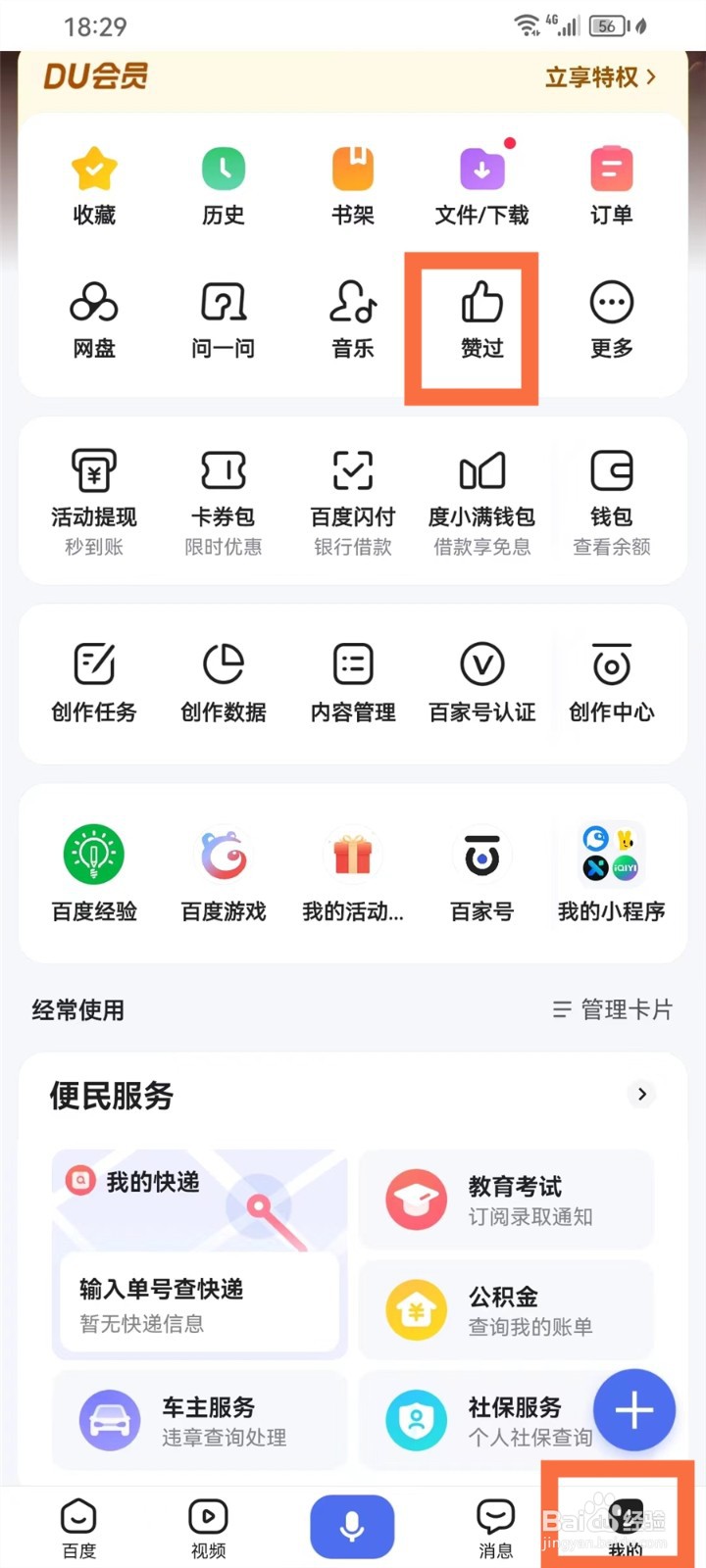Screen dimensions: 706x1568
Task: Tap 立享特权 membership link
Action: coord(601,76)
